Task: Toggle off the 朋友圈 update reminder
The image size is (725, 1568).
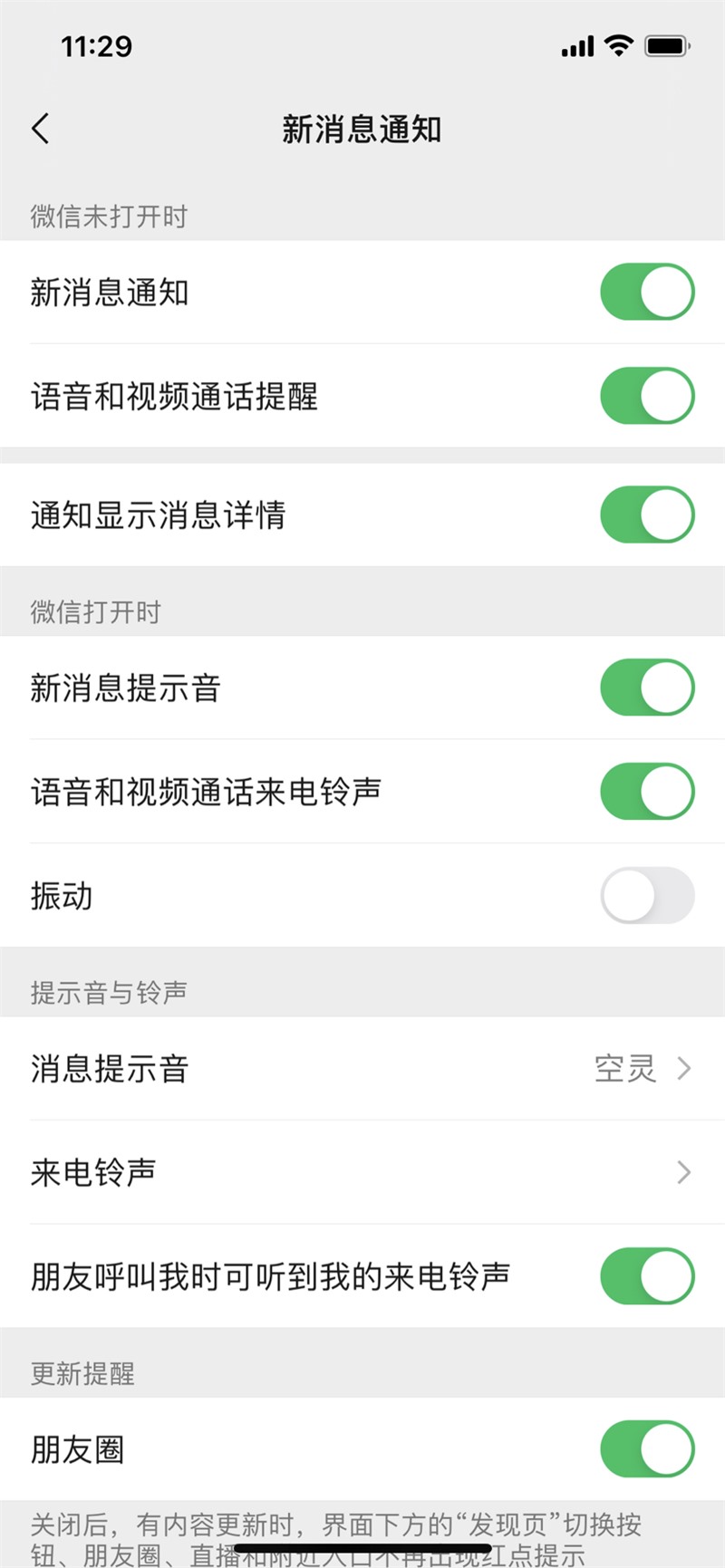Action: 647,1449
